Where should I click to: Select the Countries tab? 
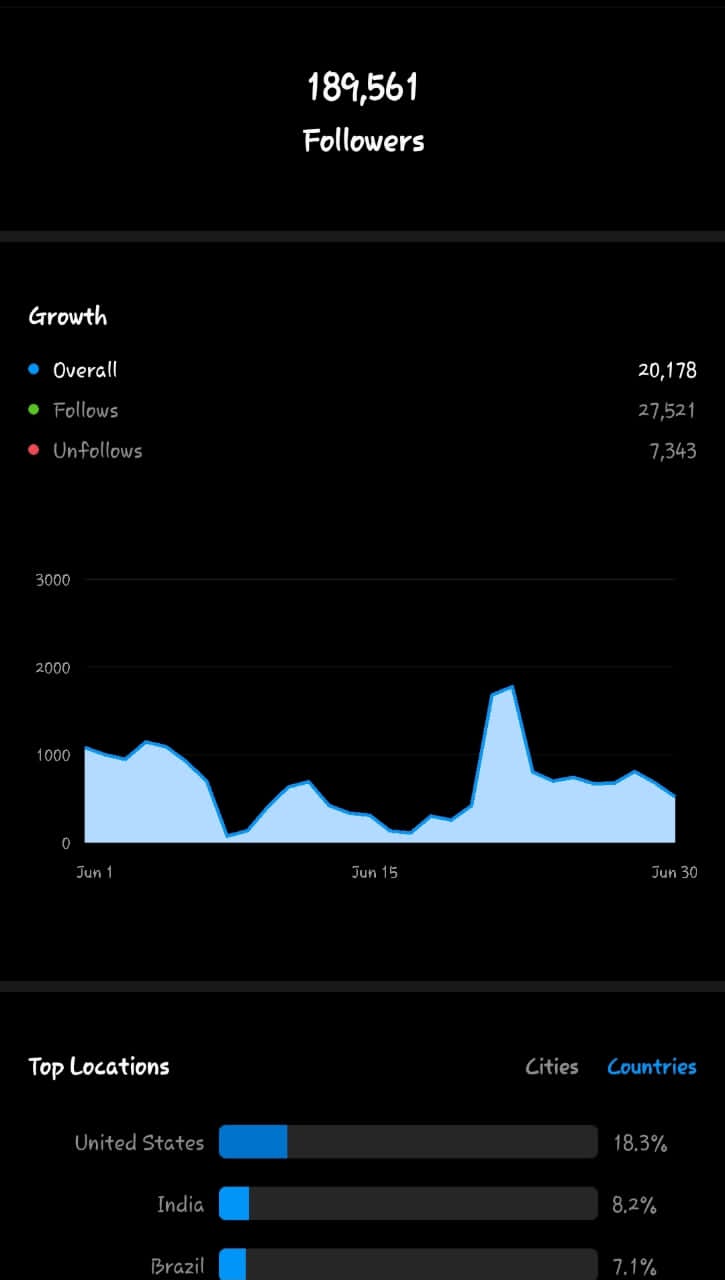[651, 1067]
